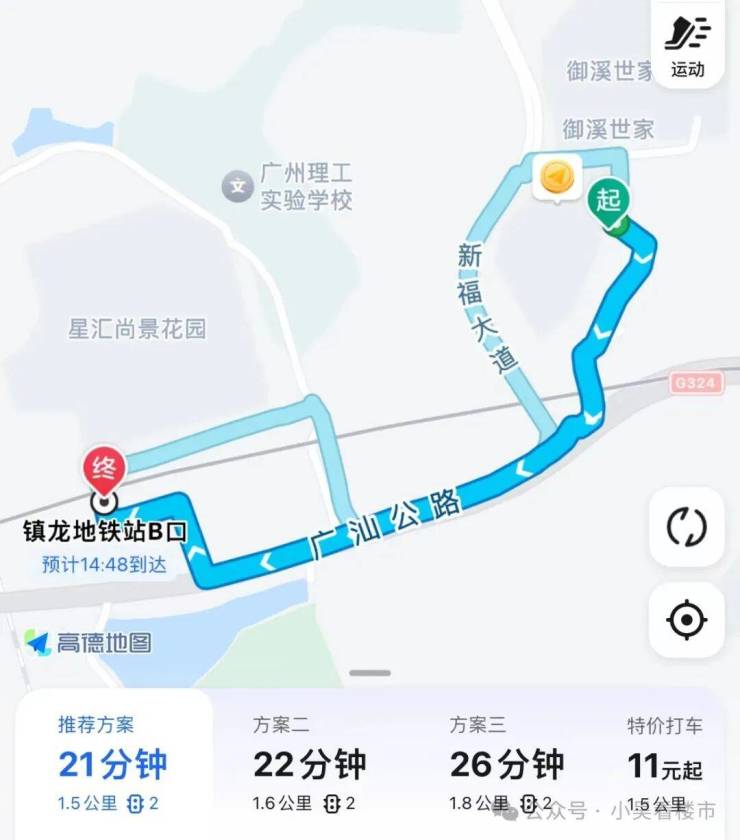Refresh the walking route
740x840 pixels.
click(686, 527)
